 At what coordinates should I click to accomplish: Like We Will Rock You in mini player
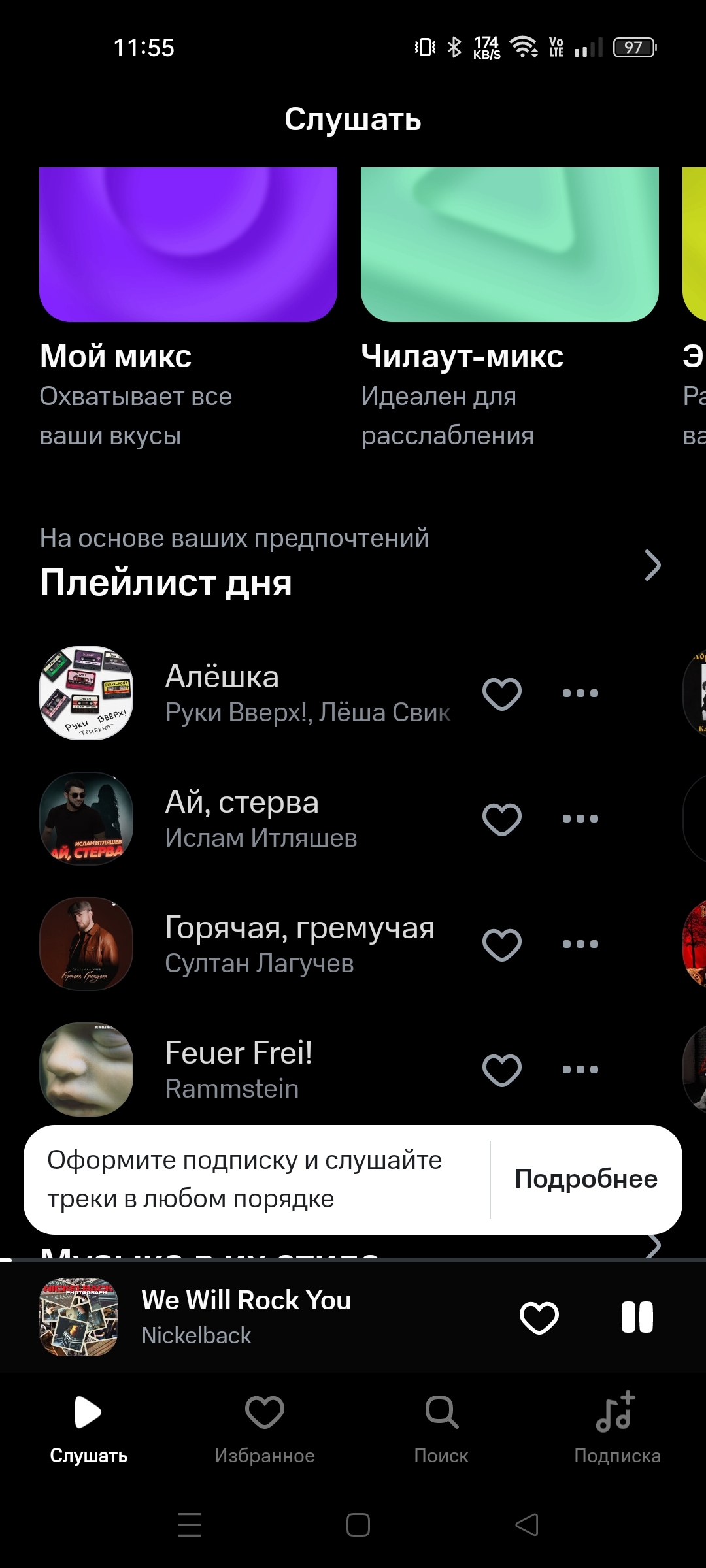coord(539,1317)
